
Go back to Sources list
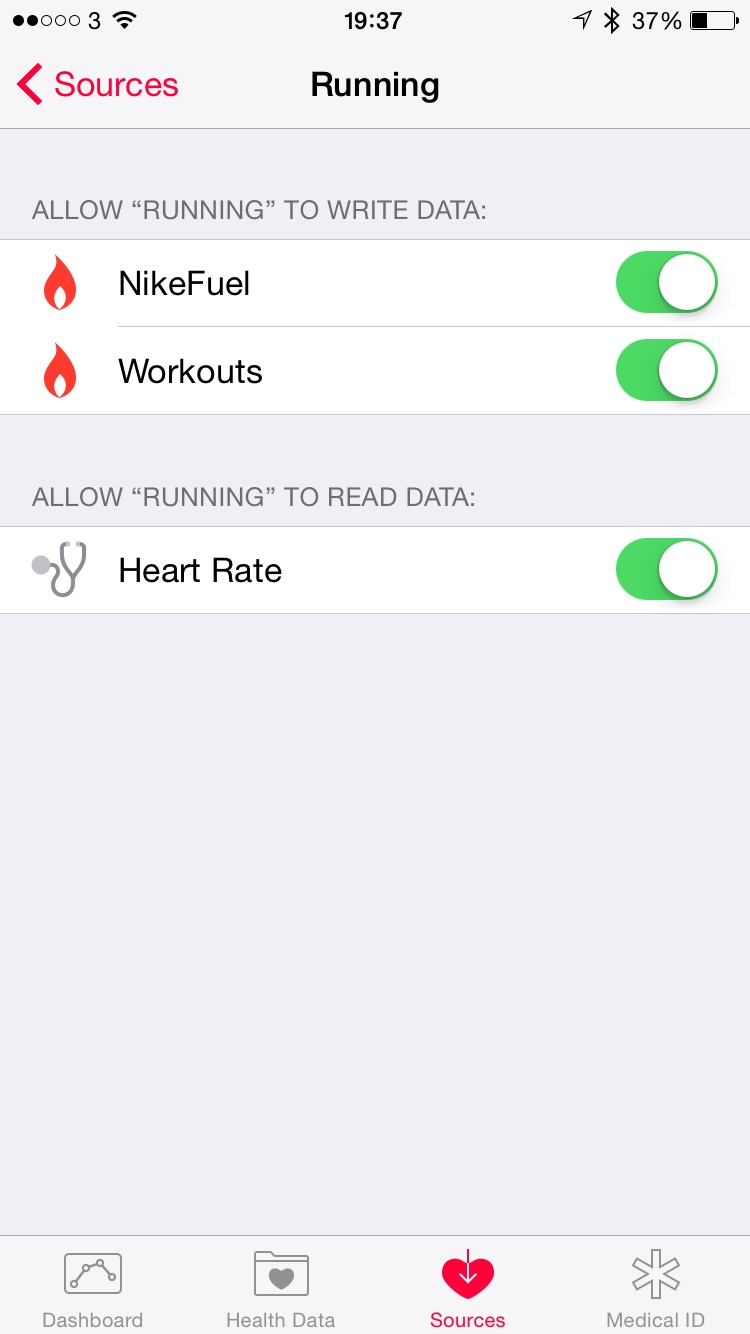coord(98,85)
